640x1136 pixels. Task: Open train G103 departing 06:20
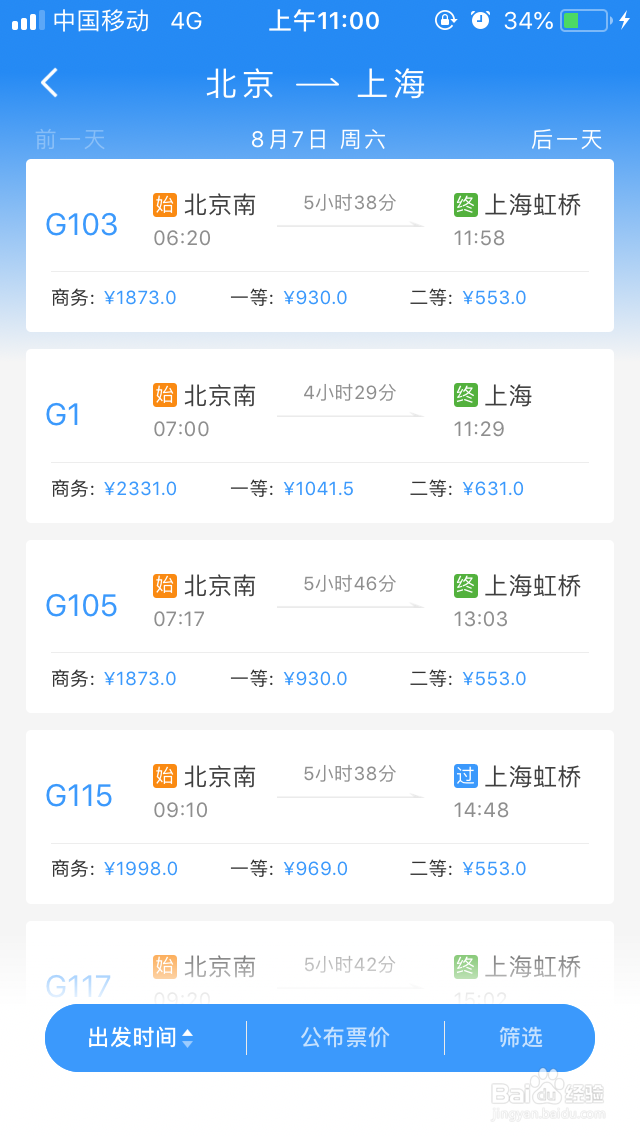click(320, 246)
